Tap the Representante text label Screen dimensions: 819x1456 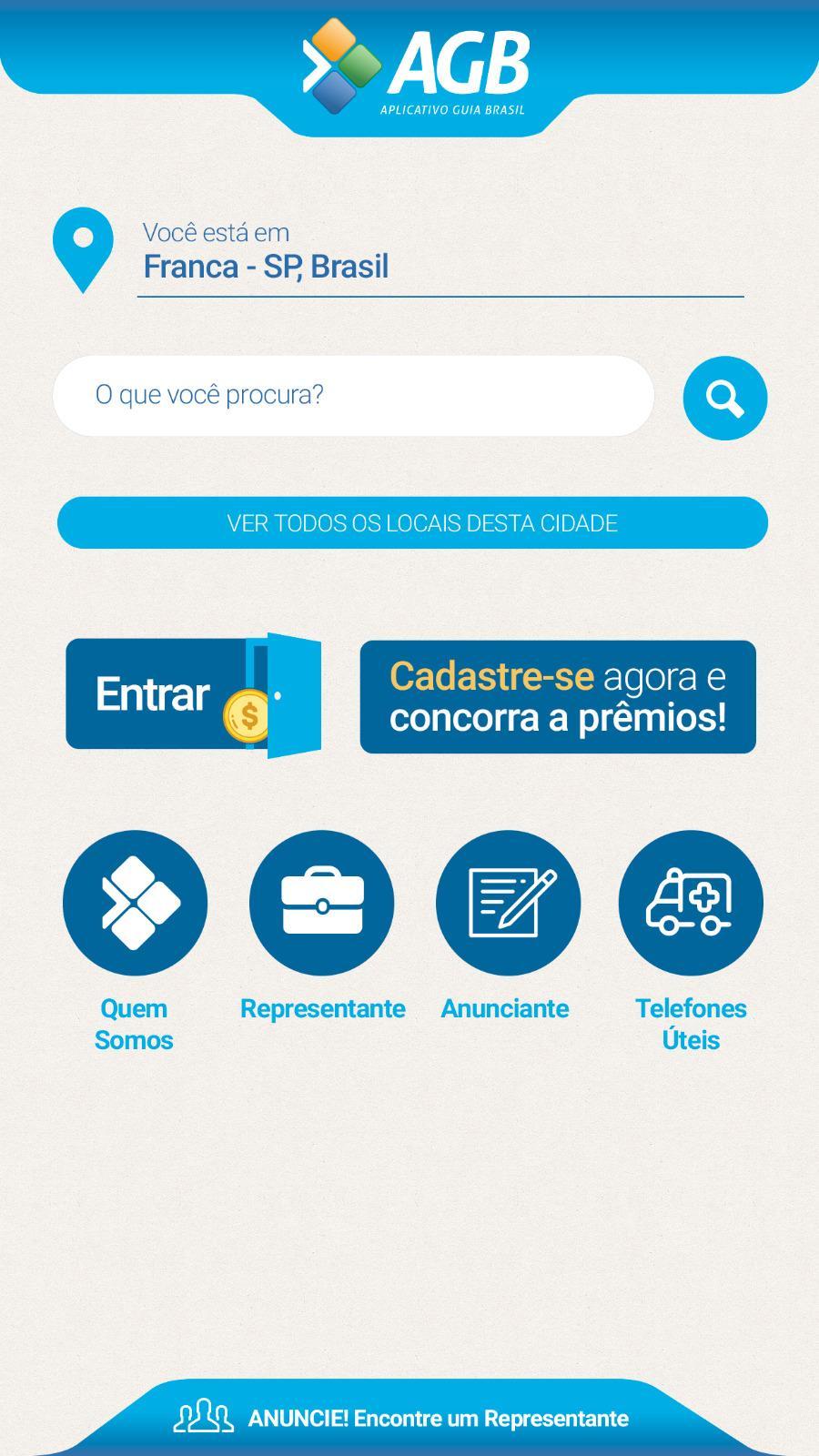[323, 1008]
